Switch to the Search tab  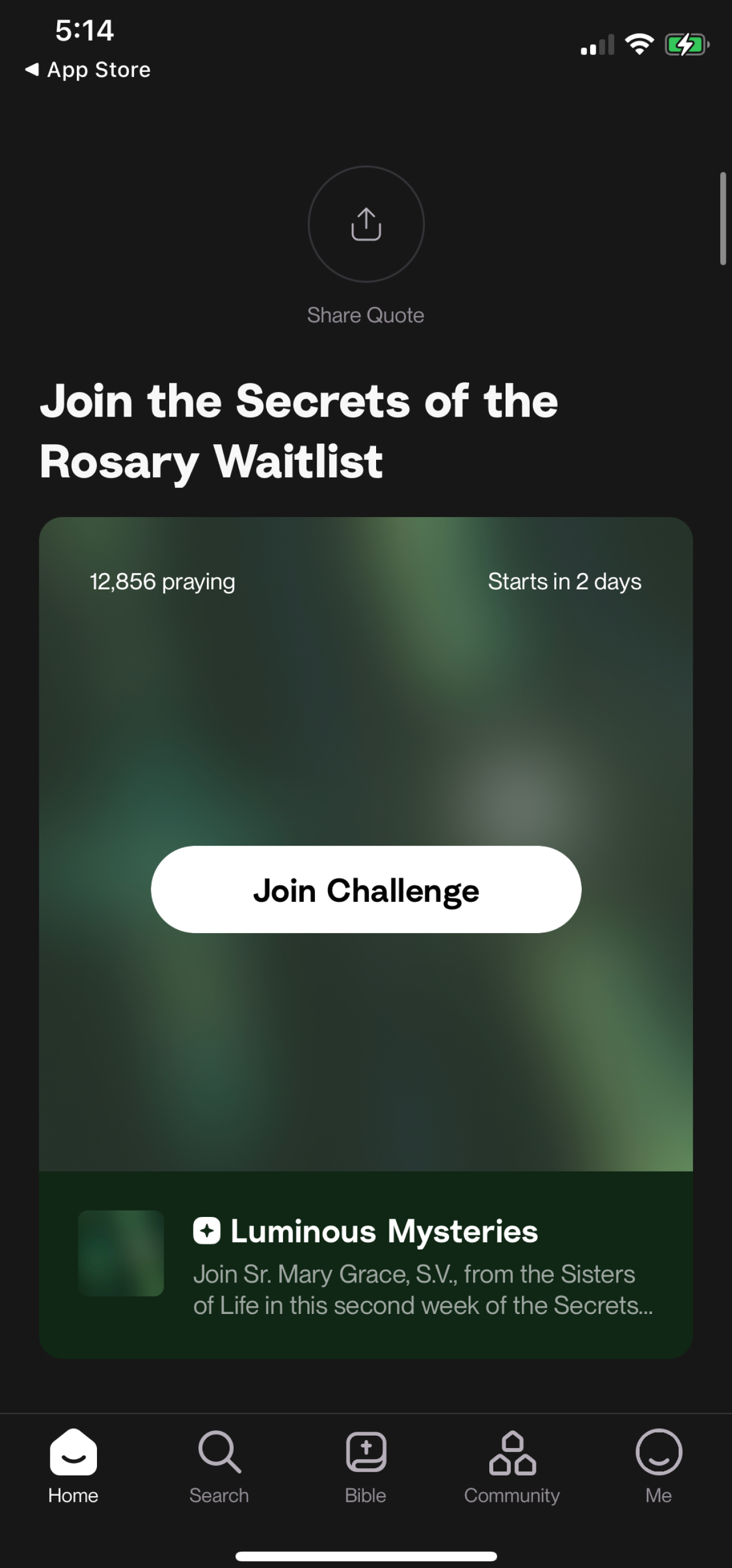point(219,1464)
